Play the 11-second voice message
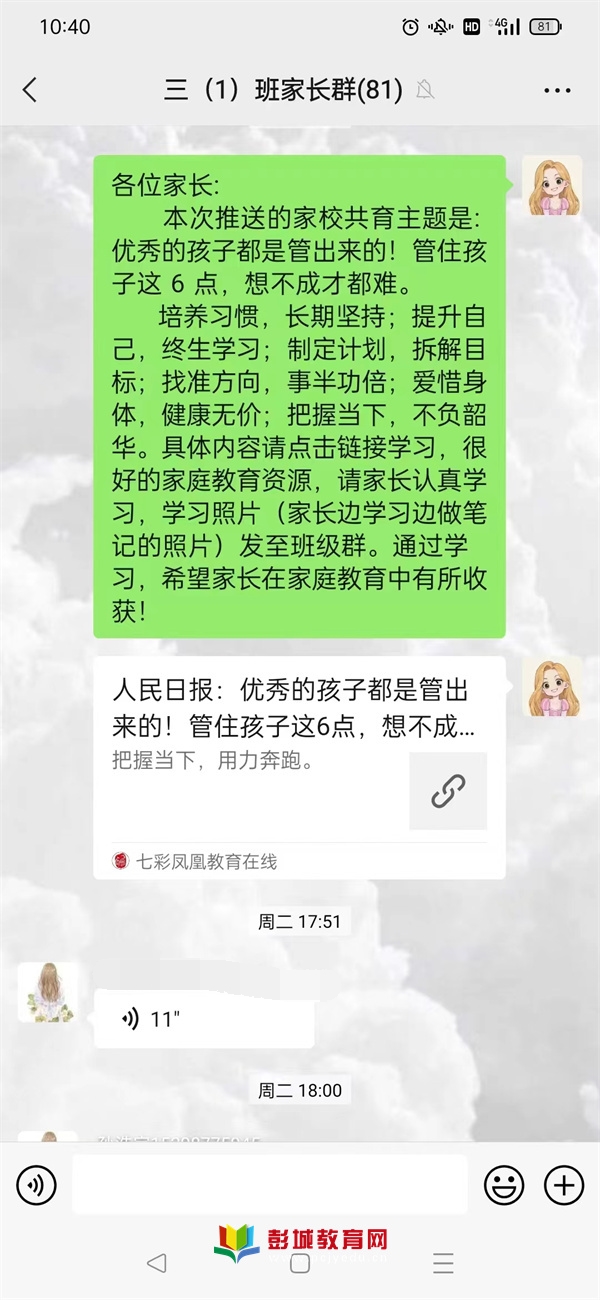 (x=204, y=1019)
